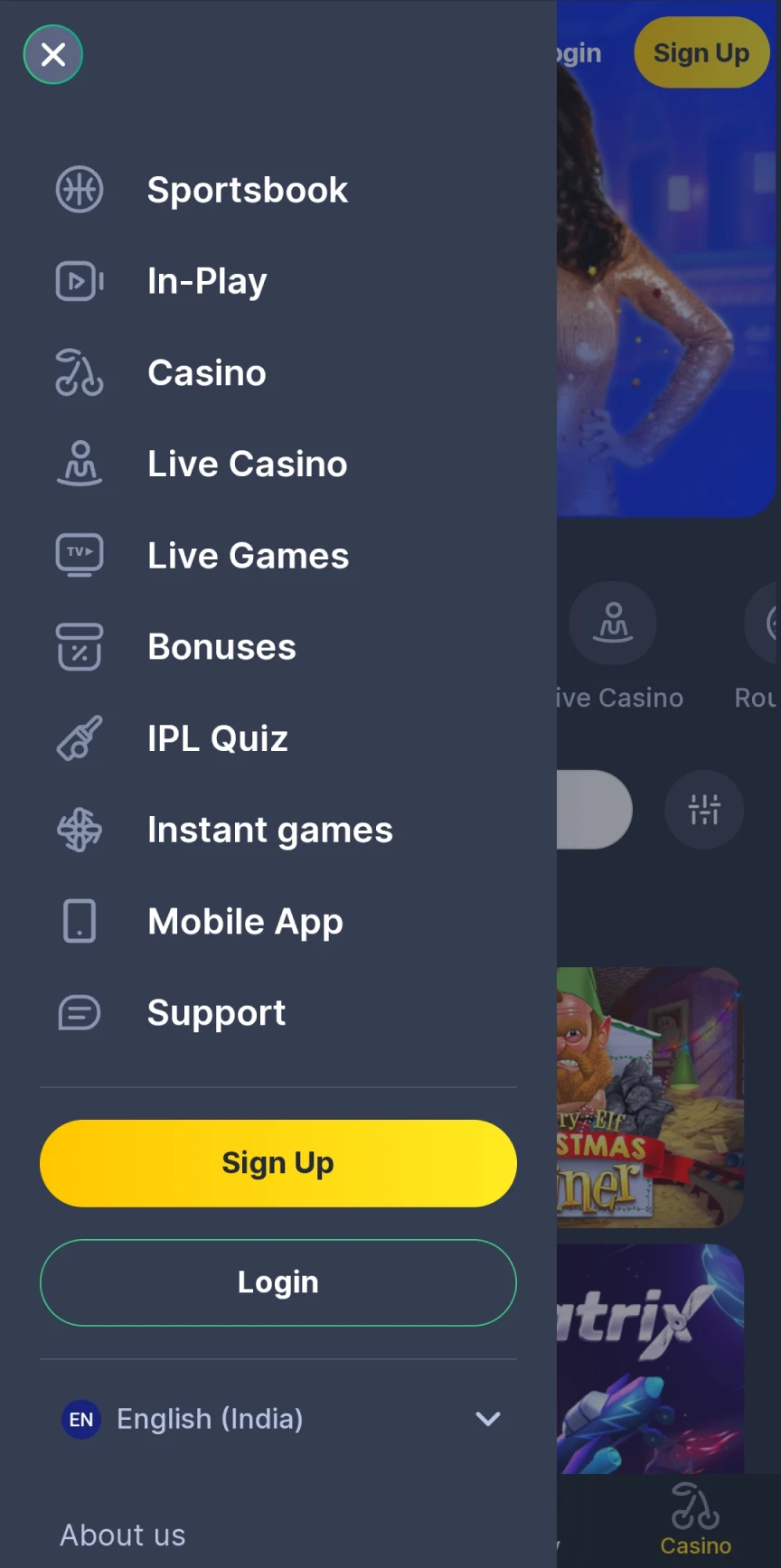Open Instant games via its pinwheel icon
Viewport: 781px width, 1568px height.
pyautogui.click(x=80, y=830)
